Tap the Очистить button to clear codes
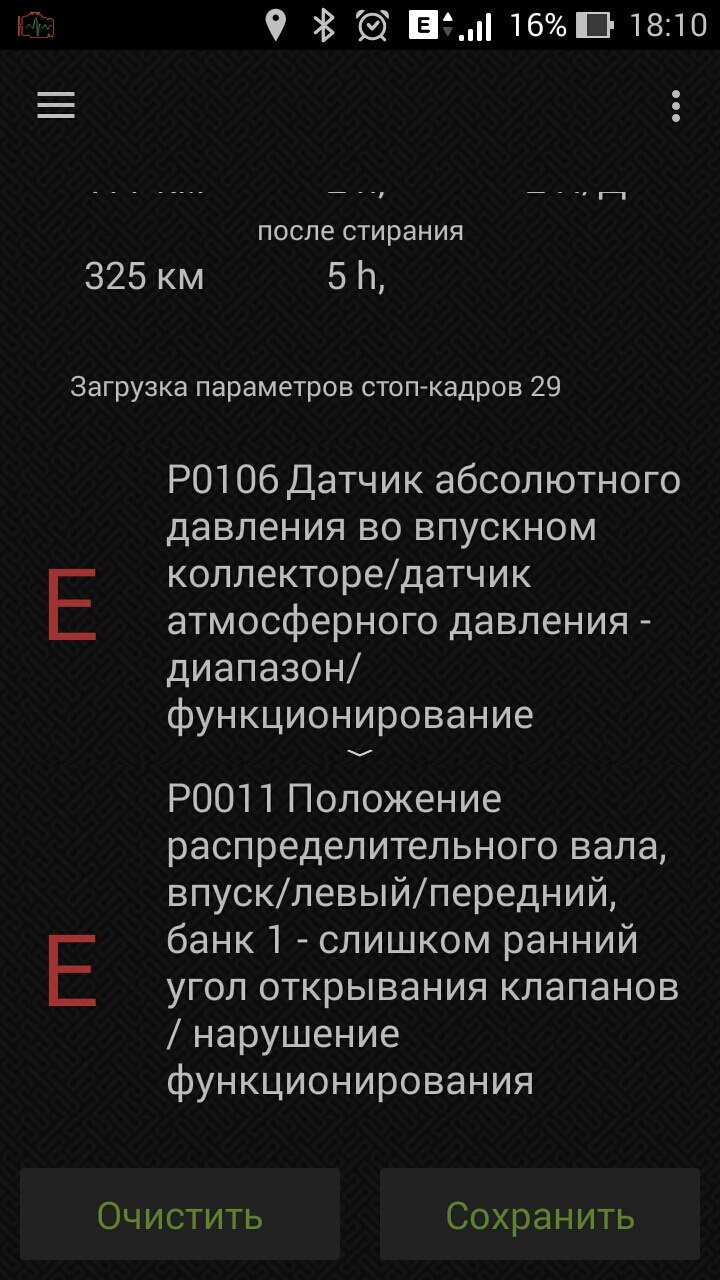Viewport: 720px width, 1280px height. (180, 1215)
